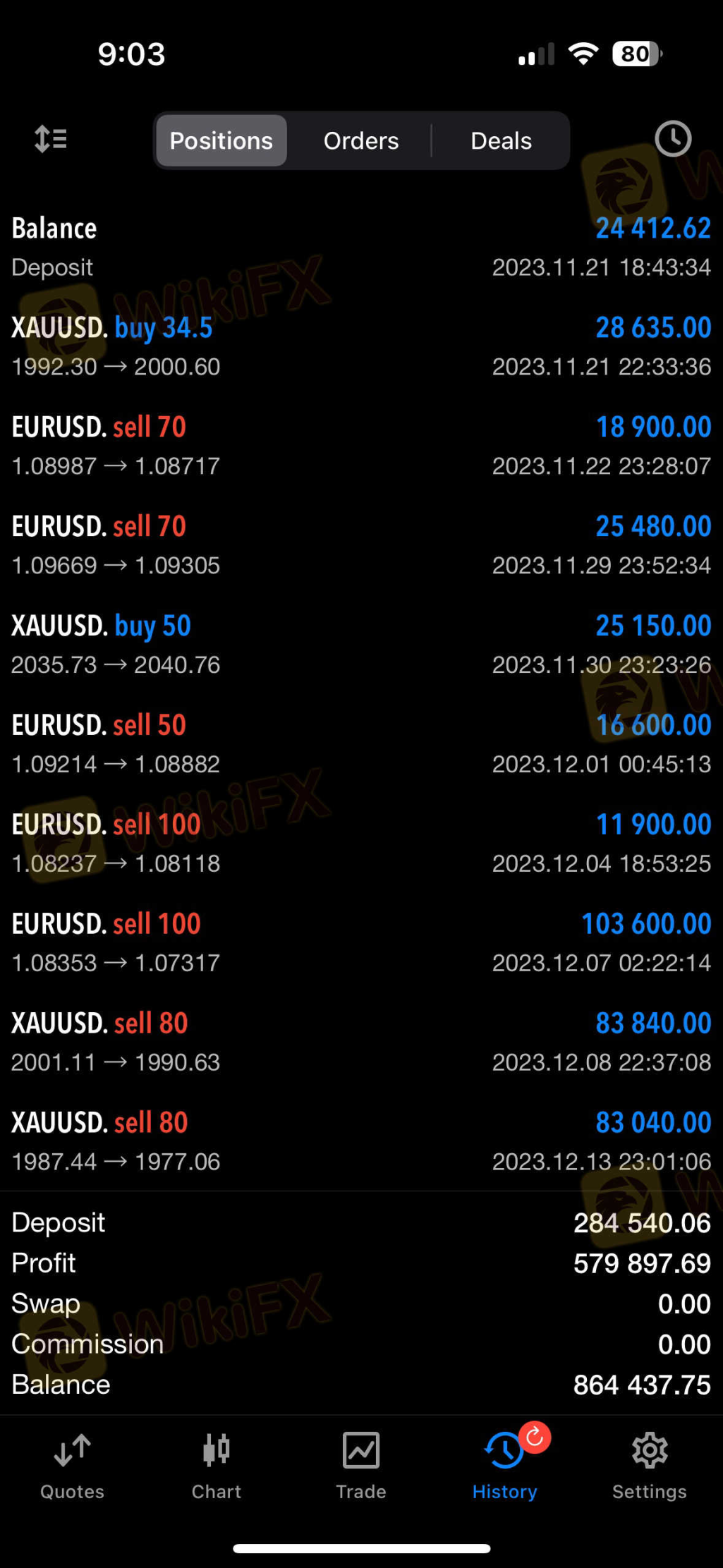The height and width of the screenshot is (1568, 723).
Task: Open EURUSD sell 100 with 103 600.00 profit
Action: pyautogui.click(x=361, y=943)
